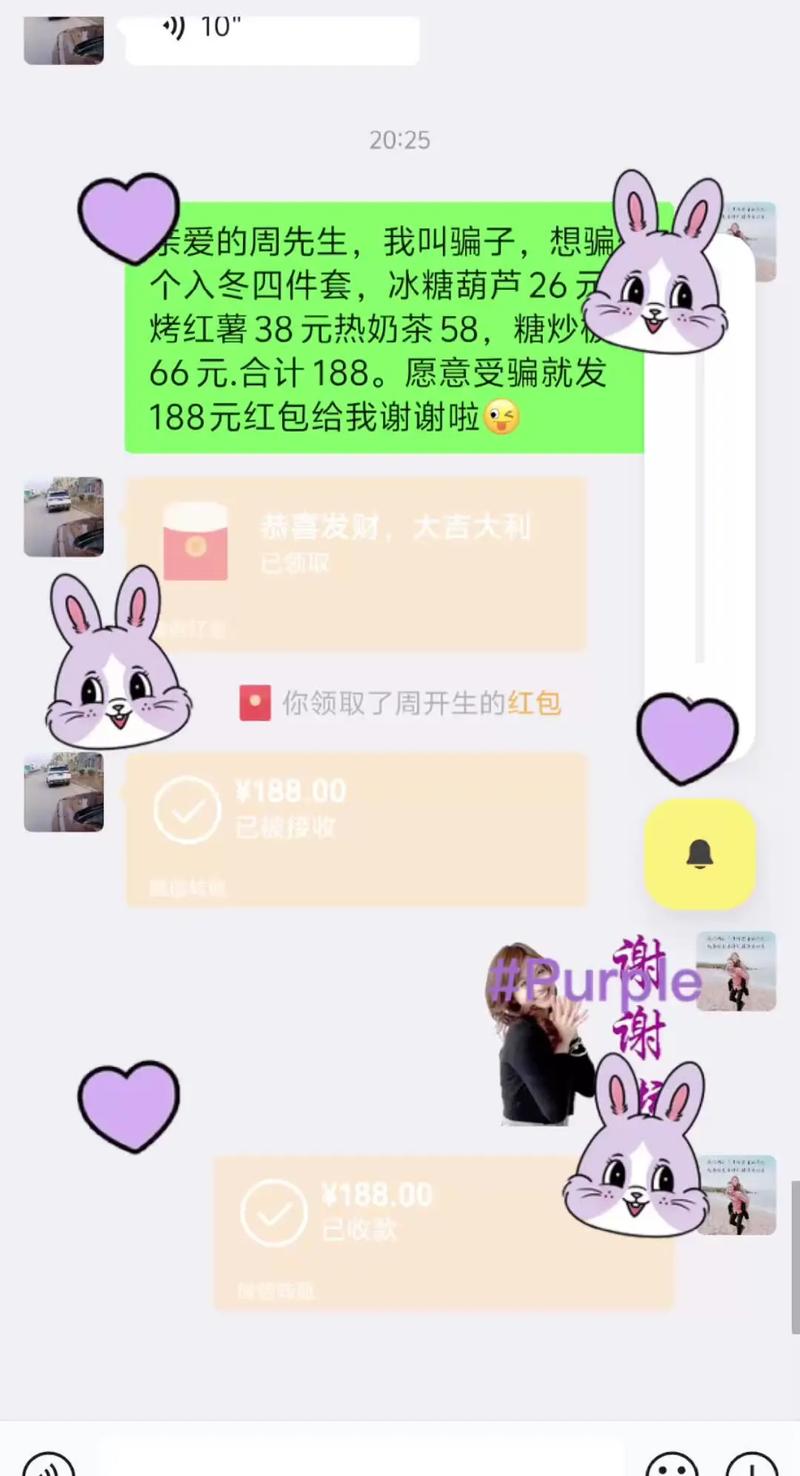Open the ¥188.00 已收款 transfer
Screen dimensions: 800x1476
coord(443,1231)
